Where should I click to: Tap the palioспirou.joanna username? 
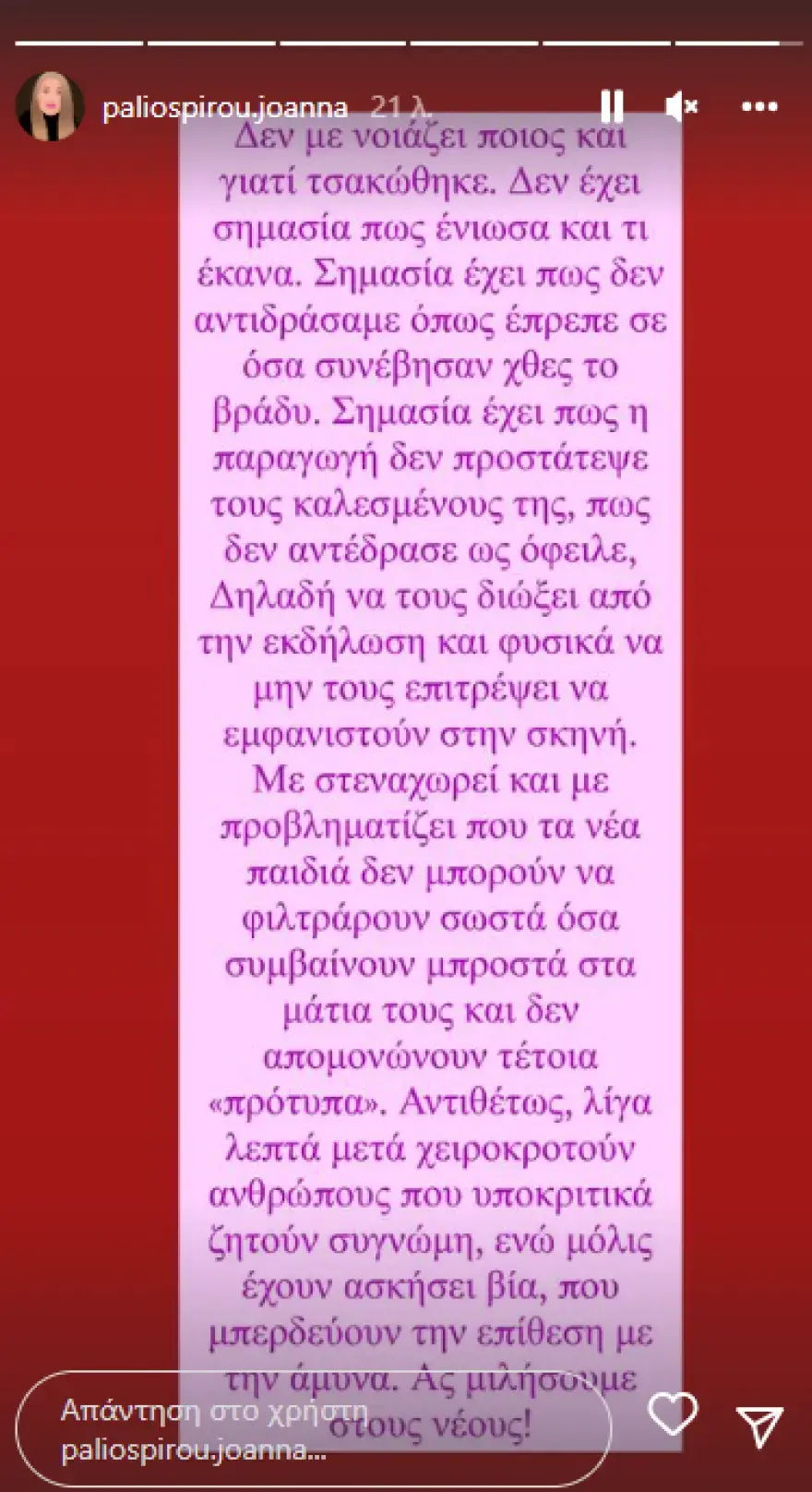[224, 108]
